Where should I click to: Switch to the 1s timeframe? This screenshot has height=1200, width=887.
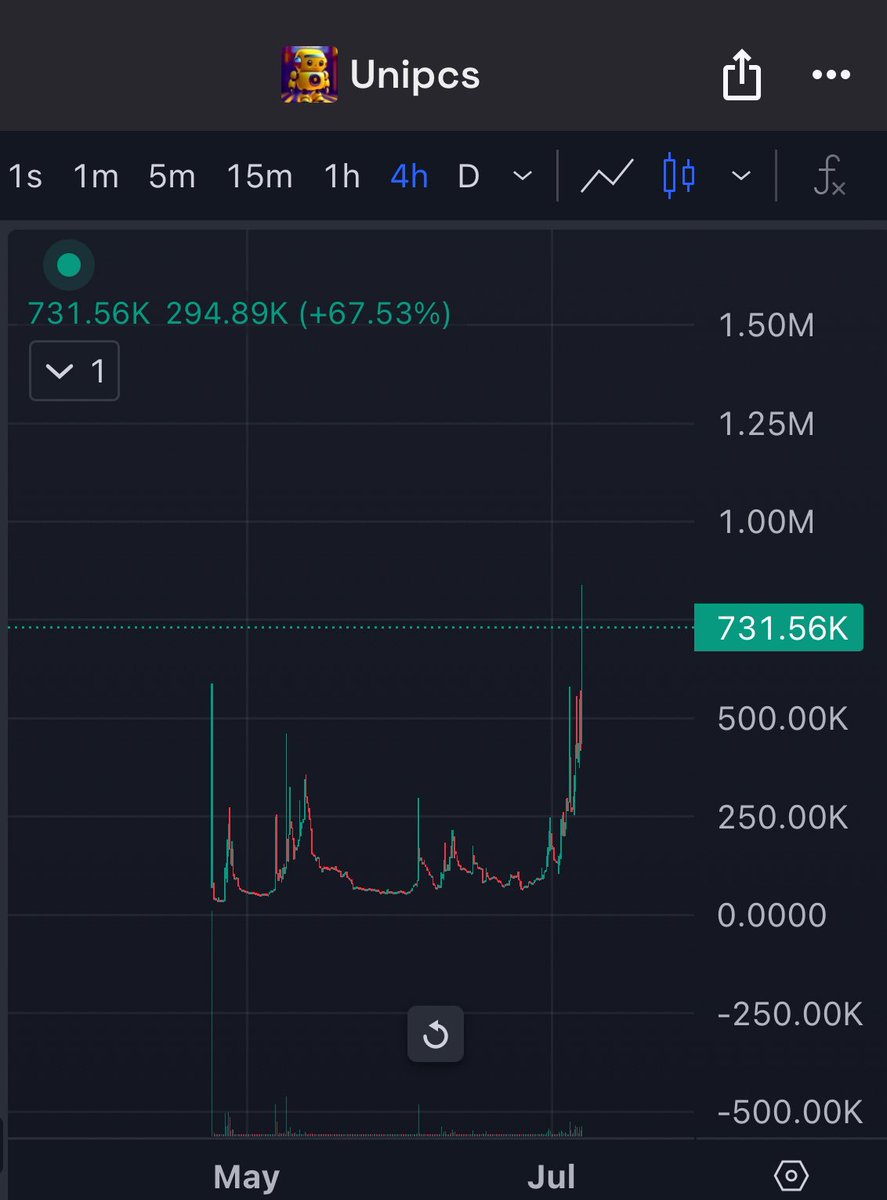tap(25, 177)
